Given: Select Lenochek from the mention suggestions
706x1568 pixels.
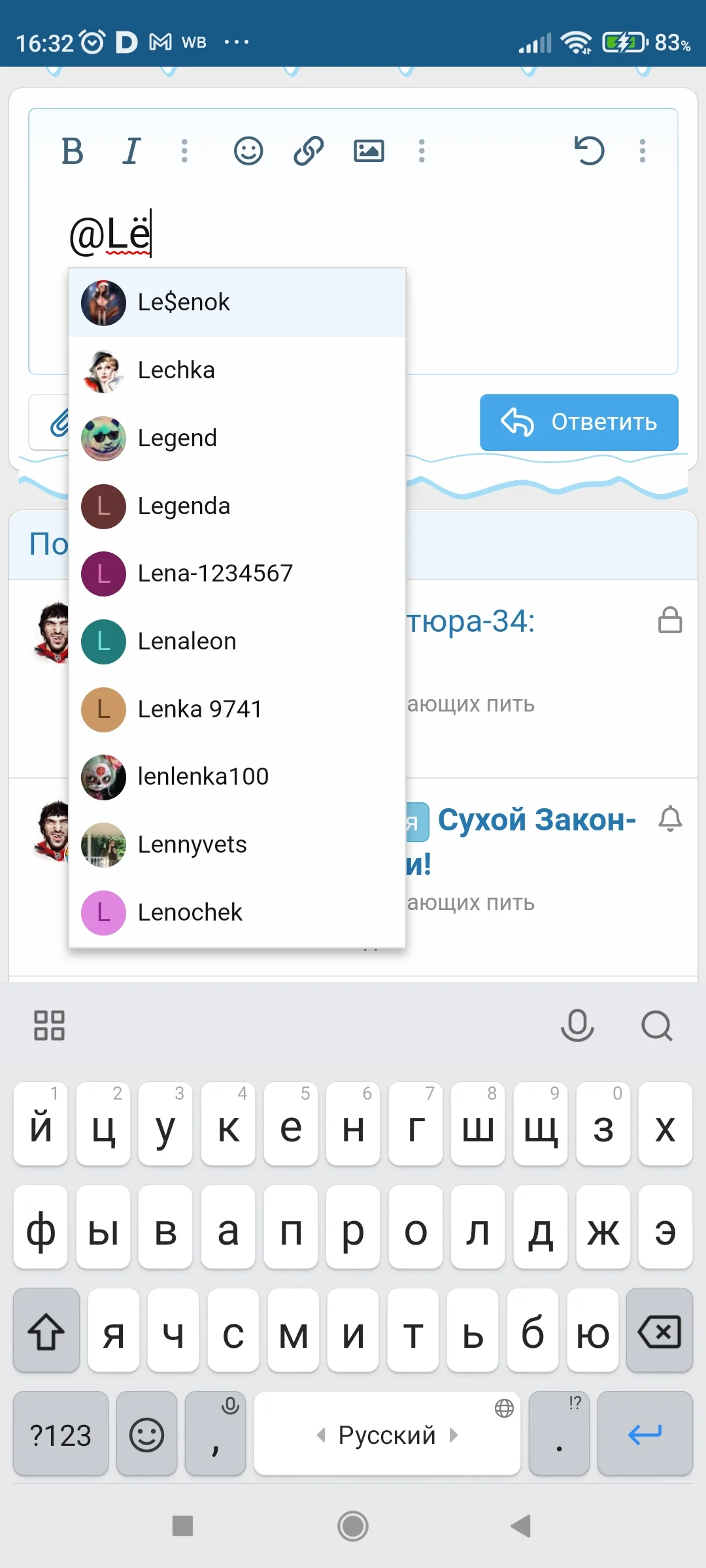Looking at the screenshot, I should pos(190,912).
